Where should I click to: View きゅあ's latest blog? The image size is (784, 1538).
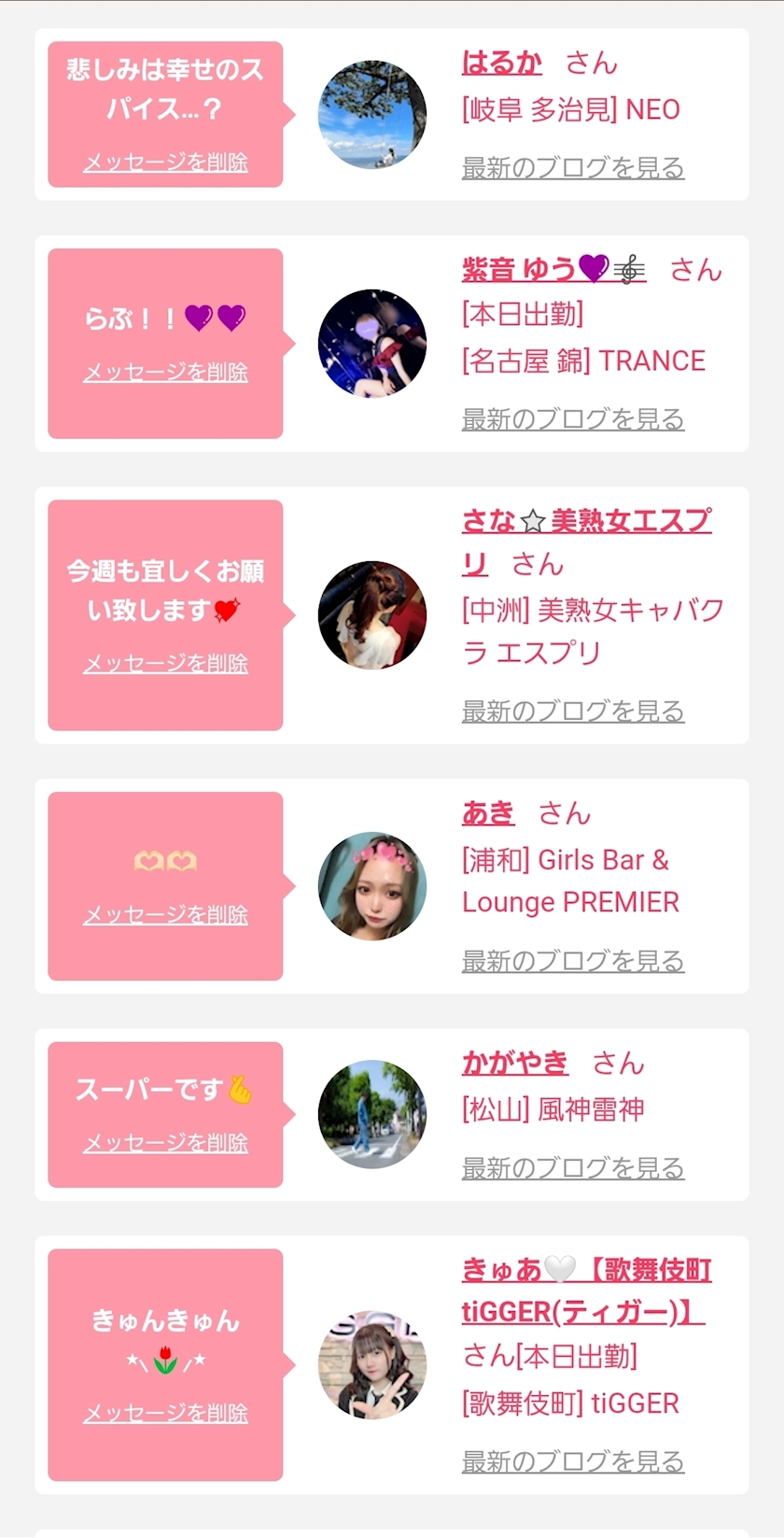click(573, 1461)
